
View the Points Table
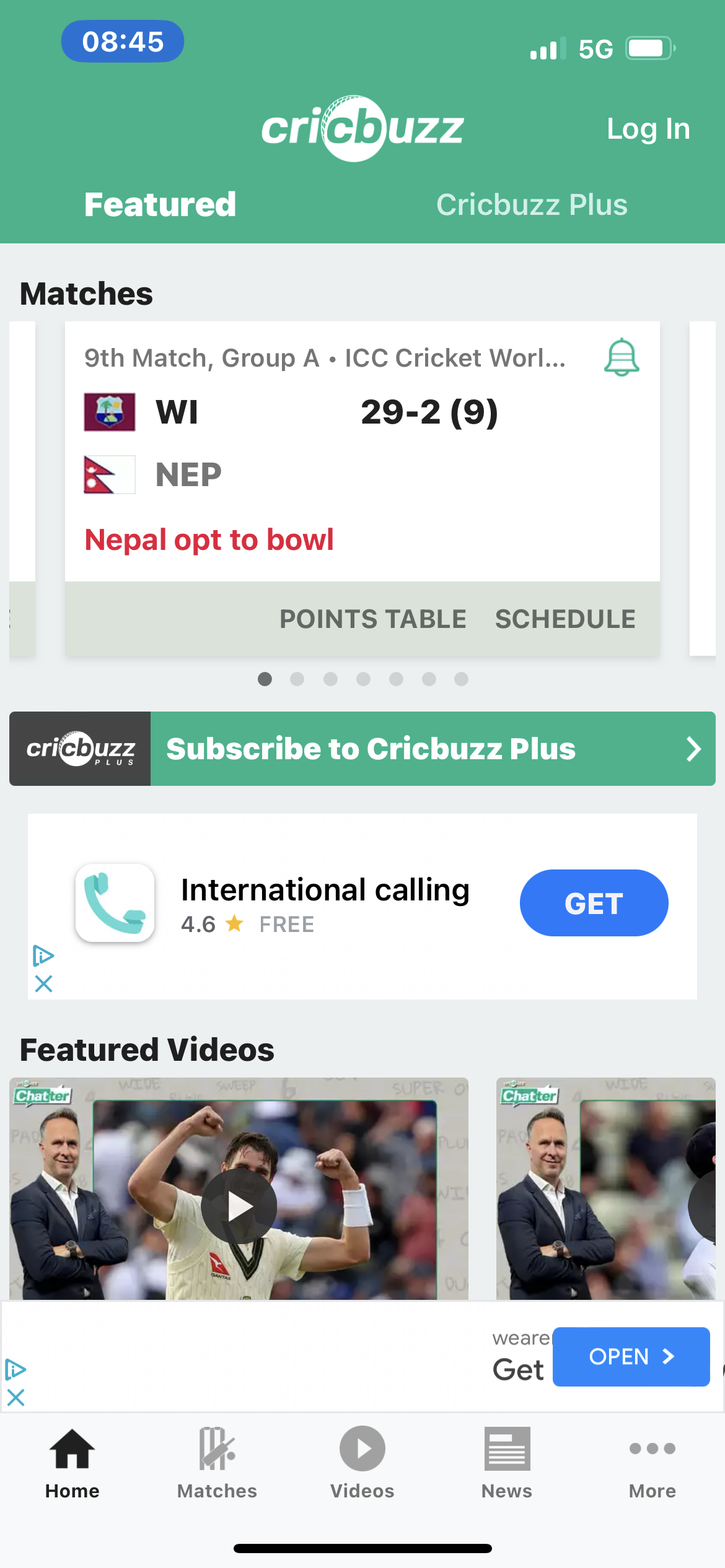(x=372, y=619)
